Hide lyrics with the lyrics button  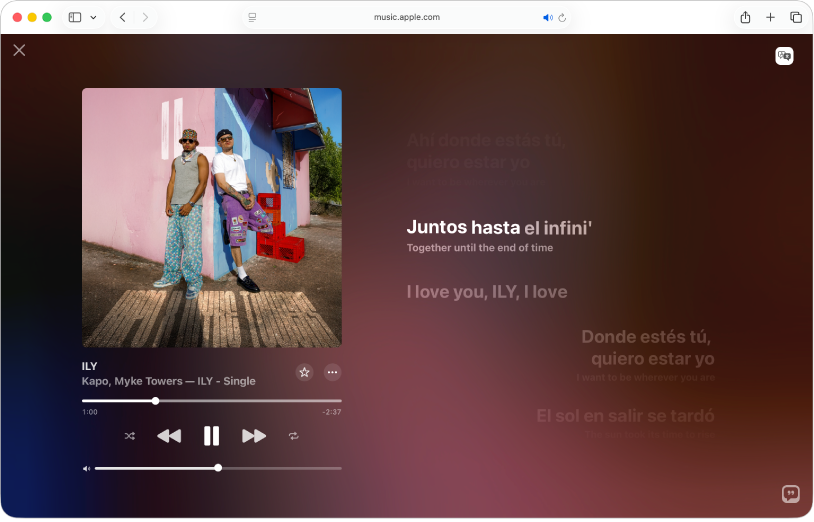[790, 493]
